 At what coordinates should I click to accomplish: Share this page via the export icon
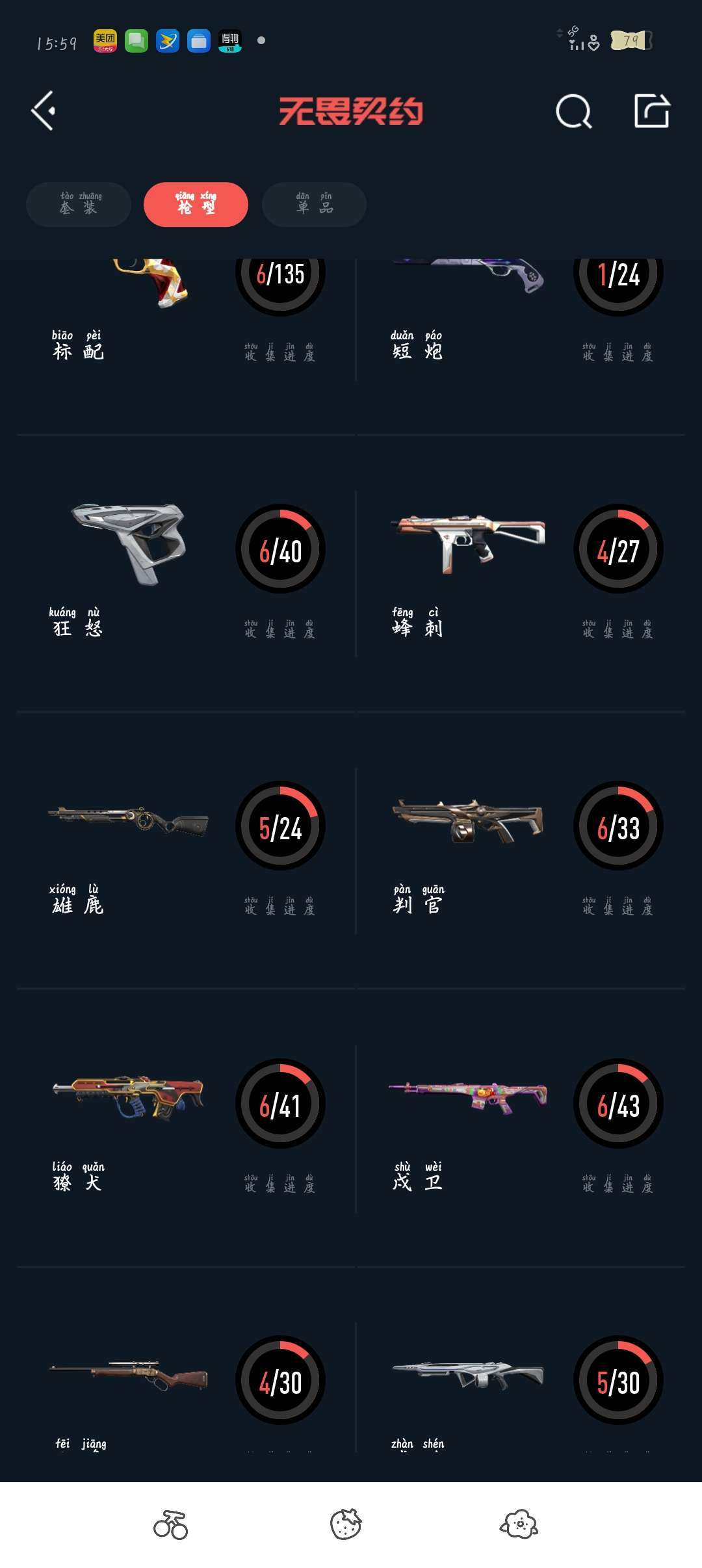click(x=651, y=111)
